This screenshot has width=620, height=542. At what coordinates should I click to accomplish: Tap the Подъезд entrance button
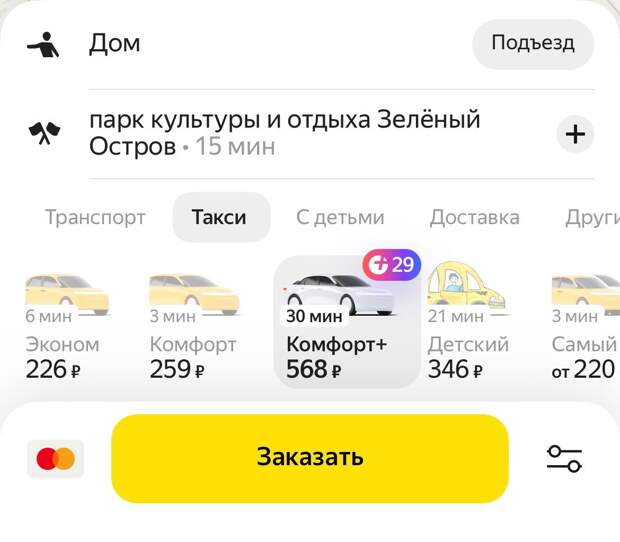click(x=532, y=44)
